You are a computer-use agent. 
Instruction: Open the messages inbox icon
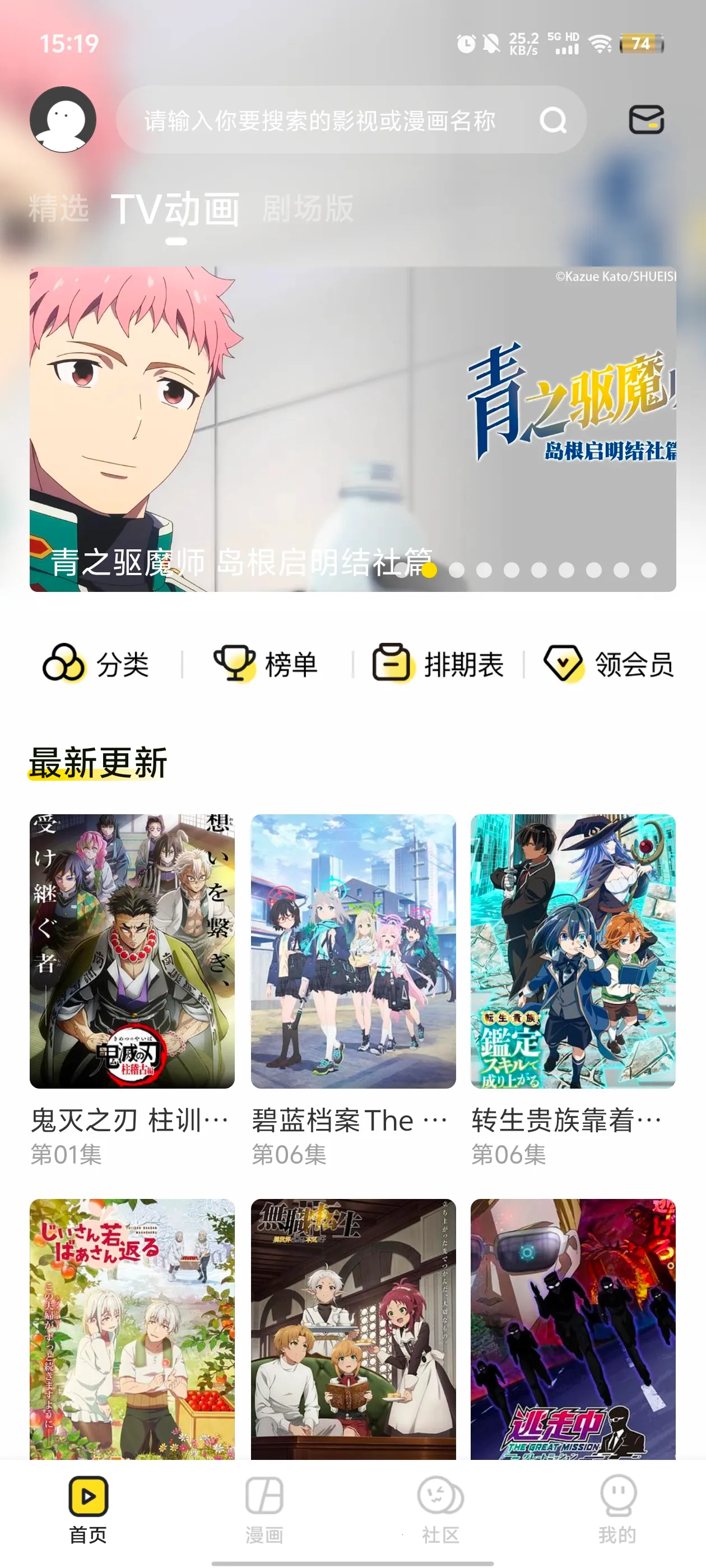pyautogui.click(x=645, y=119)
